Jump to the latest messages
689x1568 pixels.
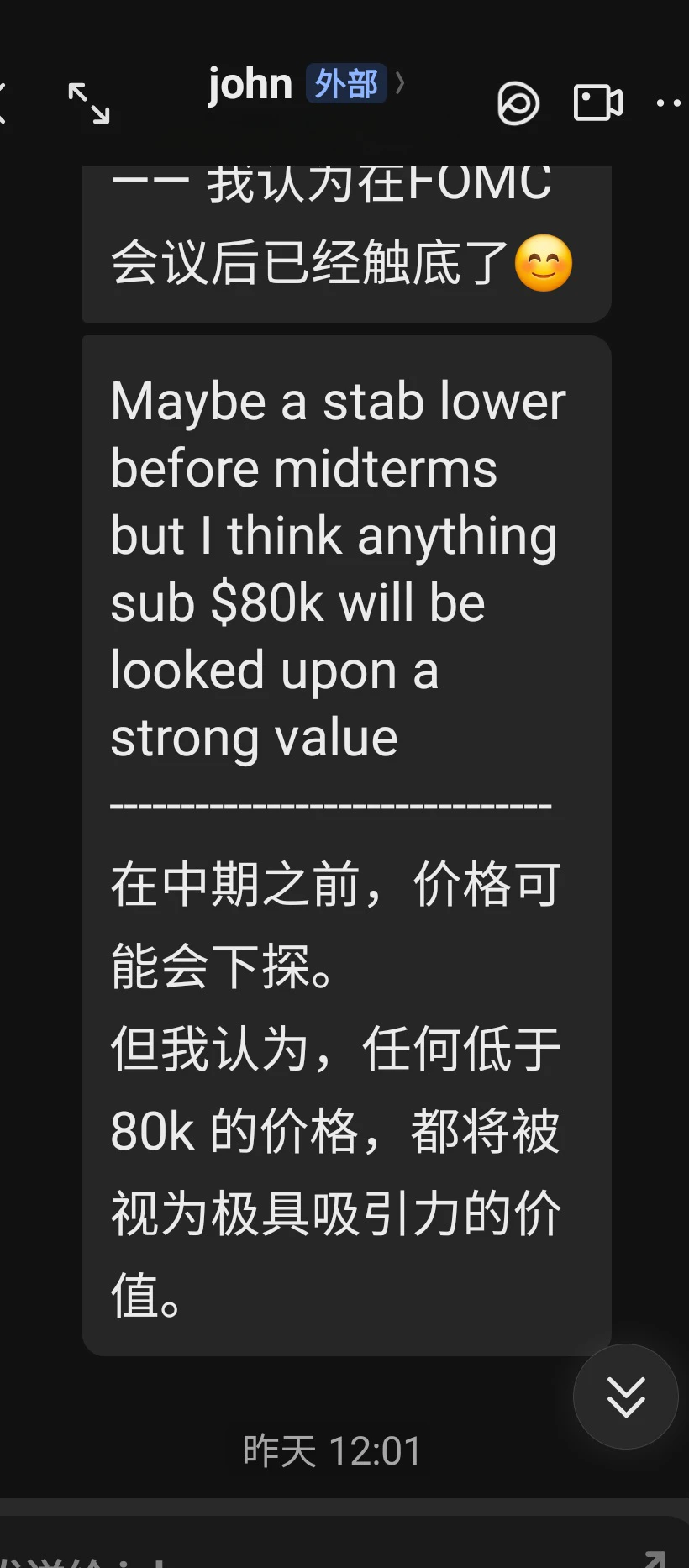[x=626, y=1397]
